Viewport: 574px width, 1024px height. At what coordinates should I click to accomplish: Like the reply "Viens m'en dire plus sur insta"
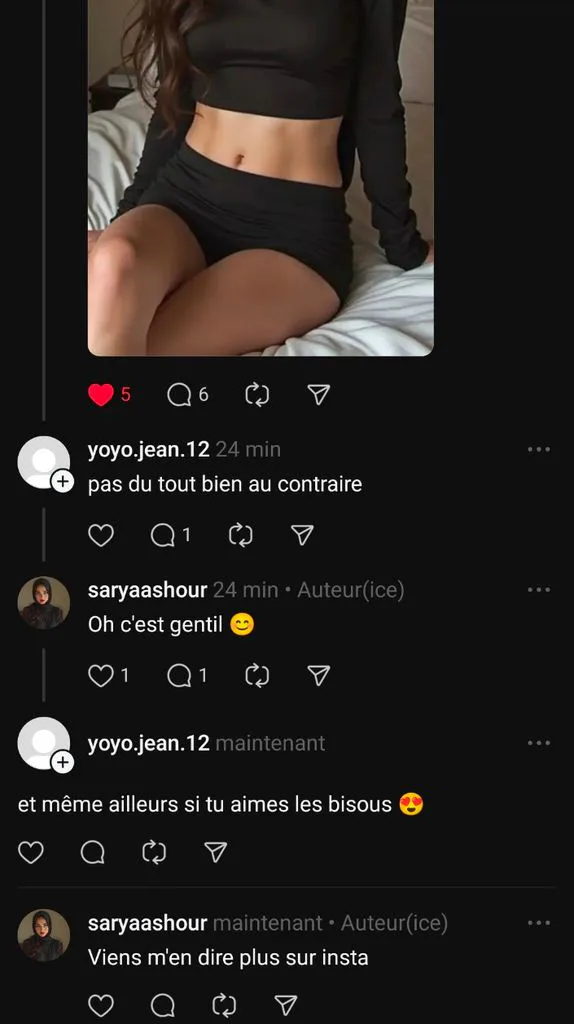(101, 1005)
